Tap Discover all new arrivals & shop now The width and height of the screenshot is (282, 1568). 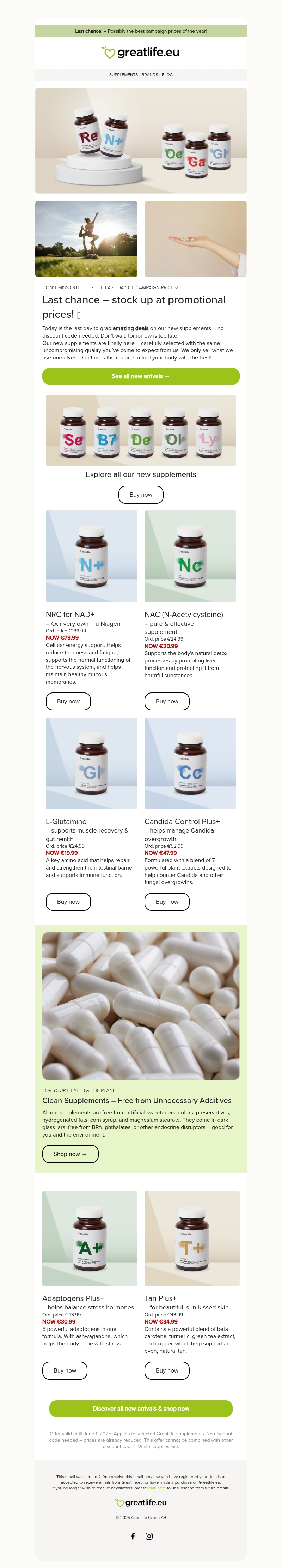140,1409
